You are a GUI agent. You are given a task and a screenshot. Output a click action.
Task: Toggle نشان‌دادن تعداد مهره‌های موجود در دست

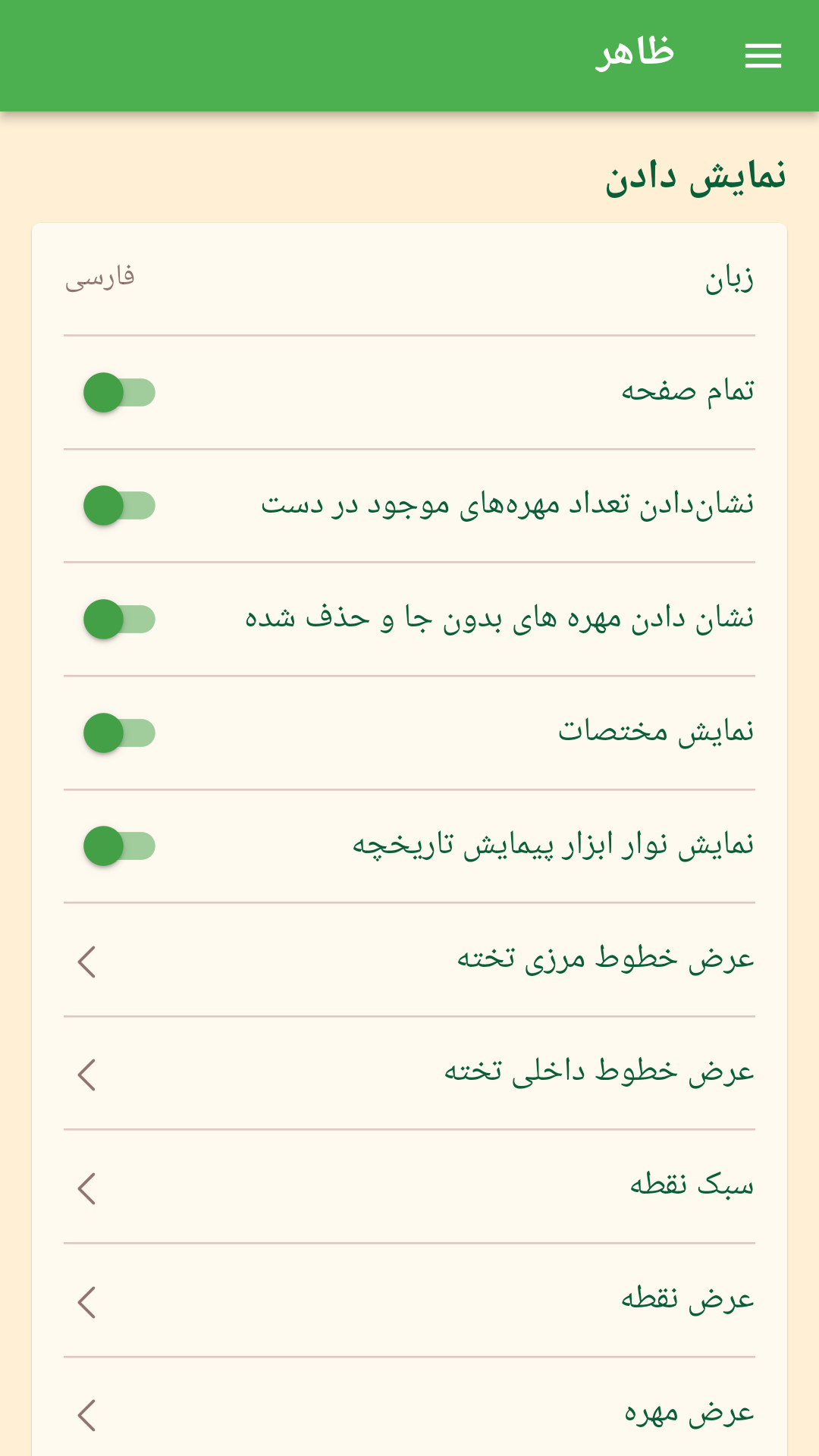[119, 505]
